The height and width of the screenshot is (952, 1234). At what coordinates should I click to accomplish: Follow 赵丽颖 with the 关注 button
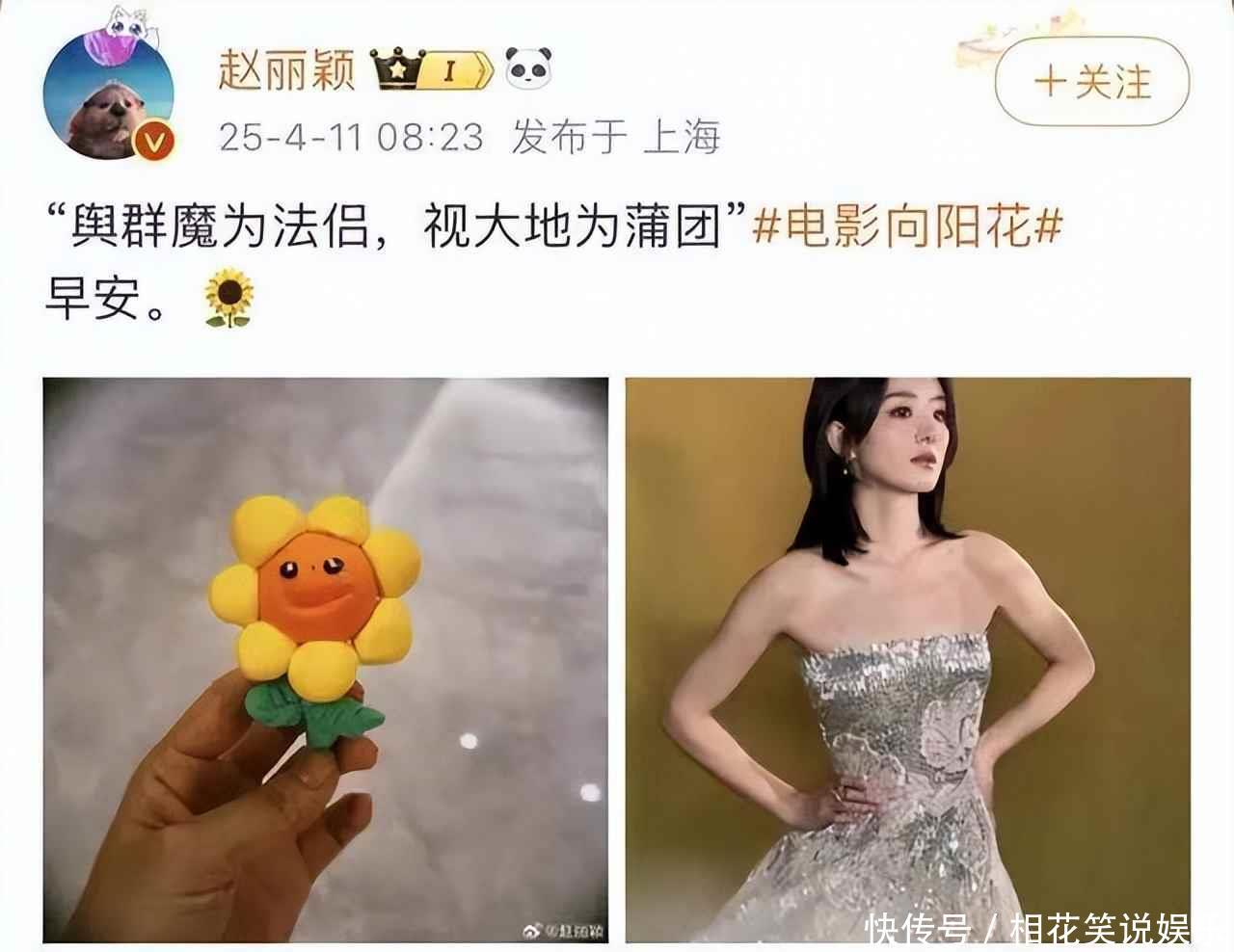1091,83
